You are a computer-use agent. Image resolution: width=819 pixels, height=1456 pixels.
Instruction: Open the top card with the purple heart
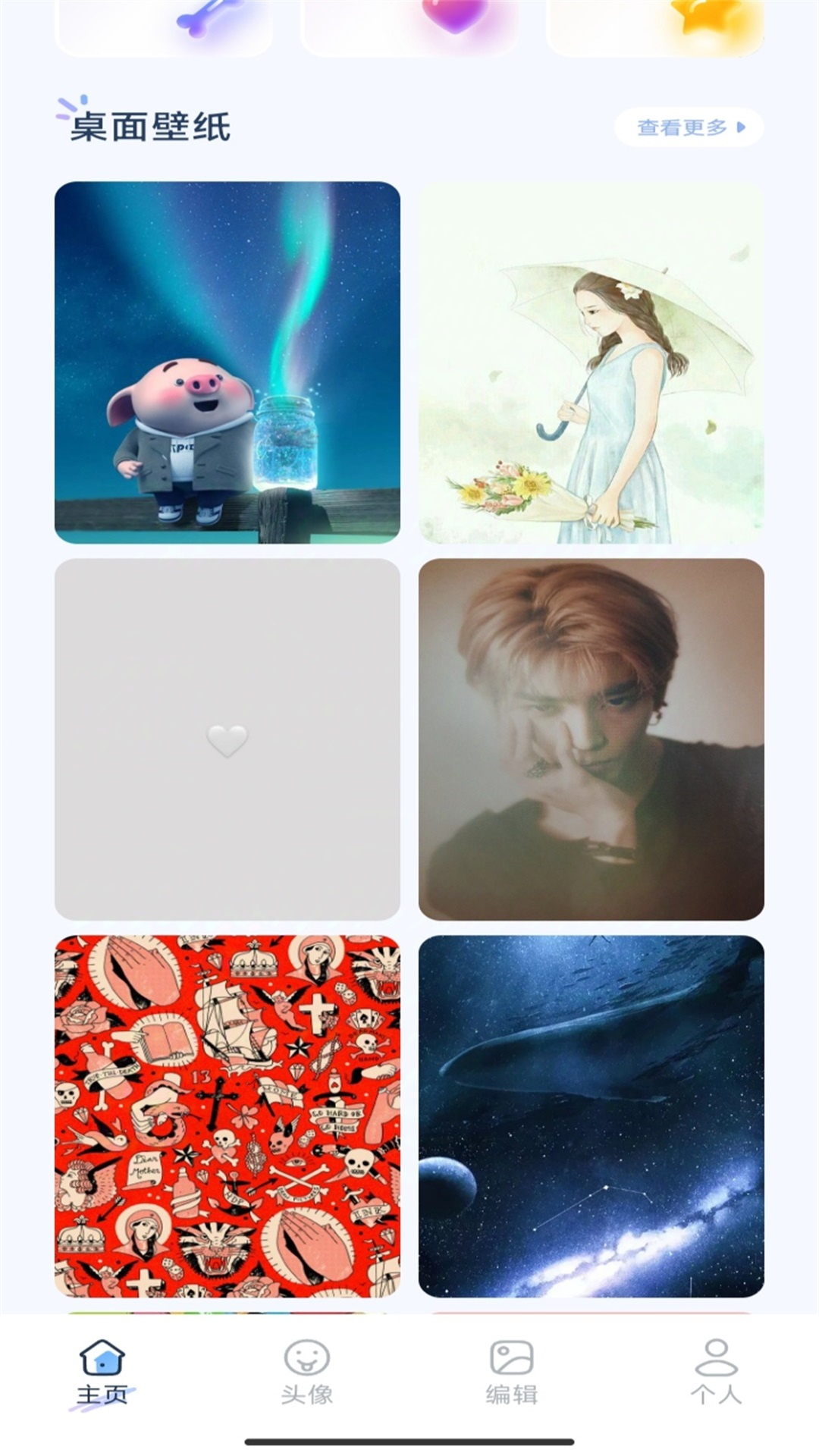coord(409,27)
